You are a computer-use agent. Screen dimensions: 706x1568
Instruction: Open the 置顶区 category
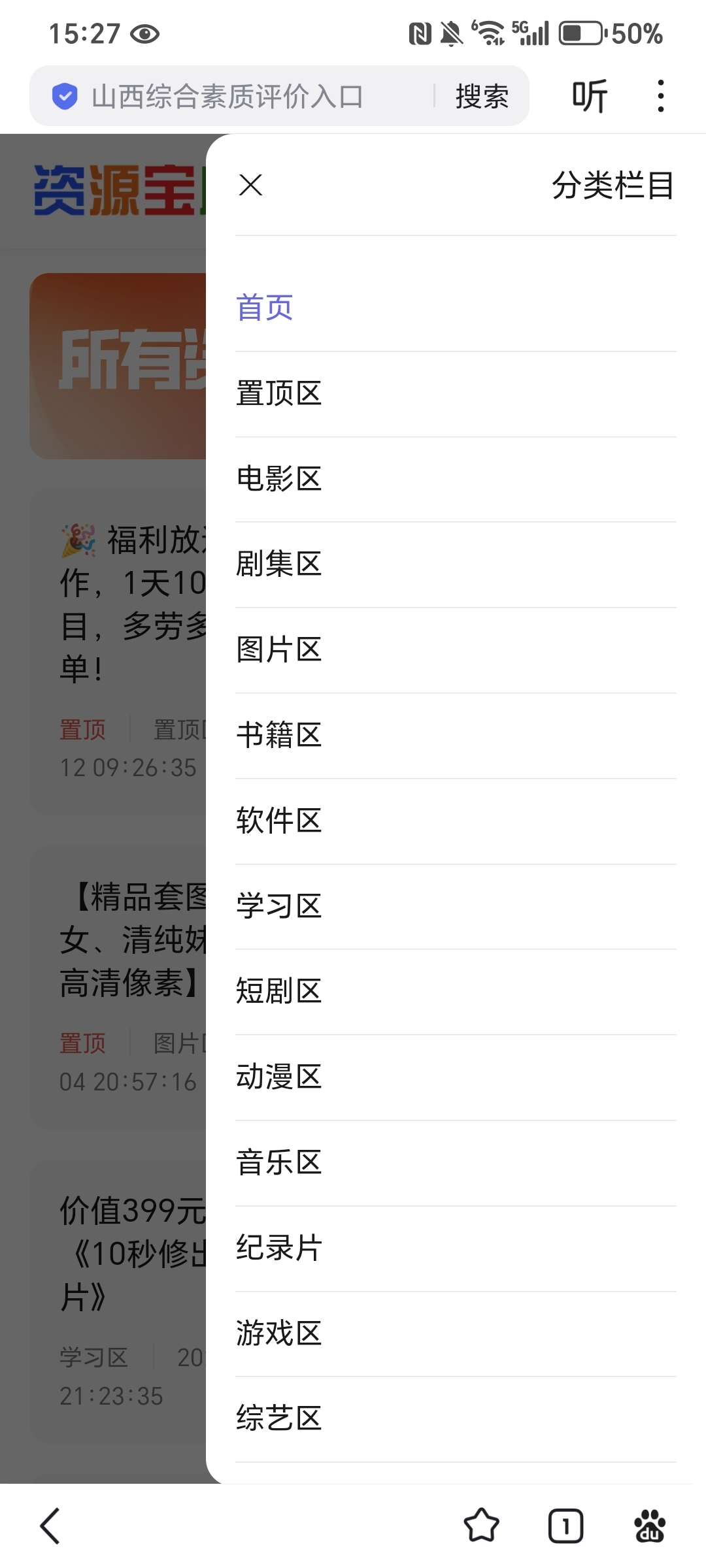point(279,394)
